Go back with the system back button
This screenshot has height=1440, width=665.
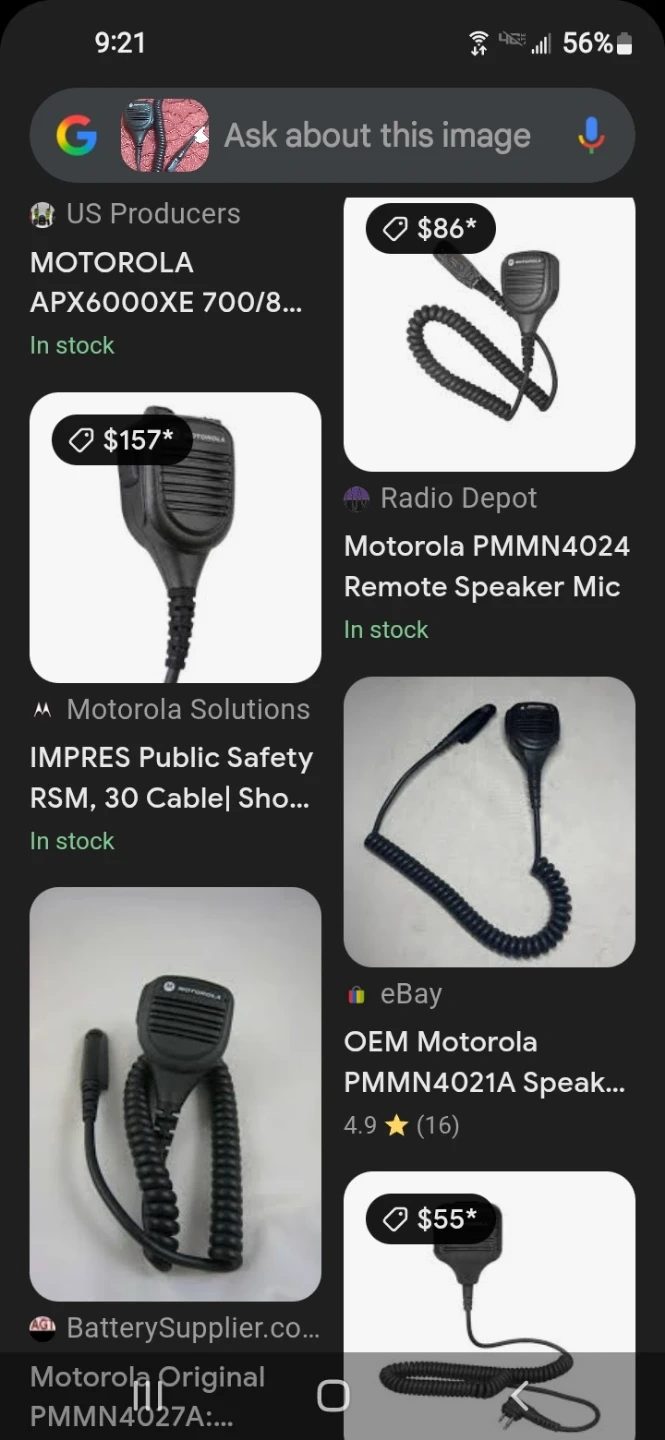pyautogui.click(x=519, y=1395)
